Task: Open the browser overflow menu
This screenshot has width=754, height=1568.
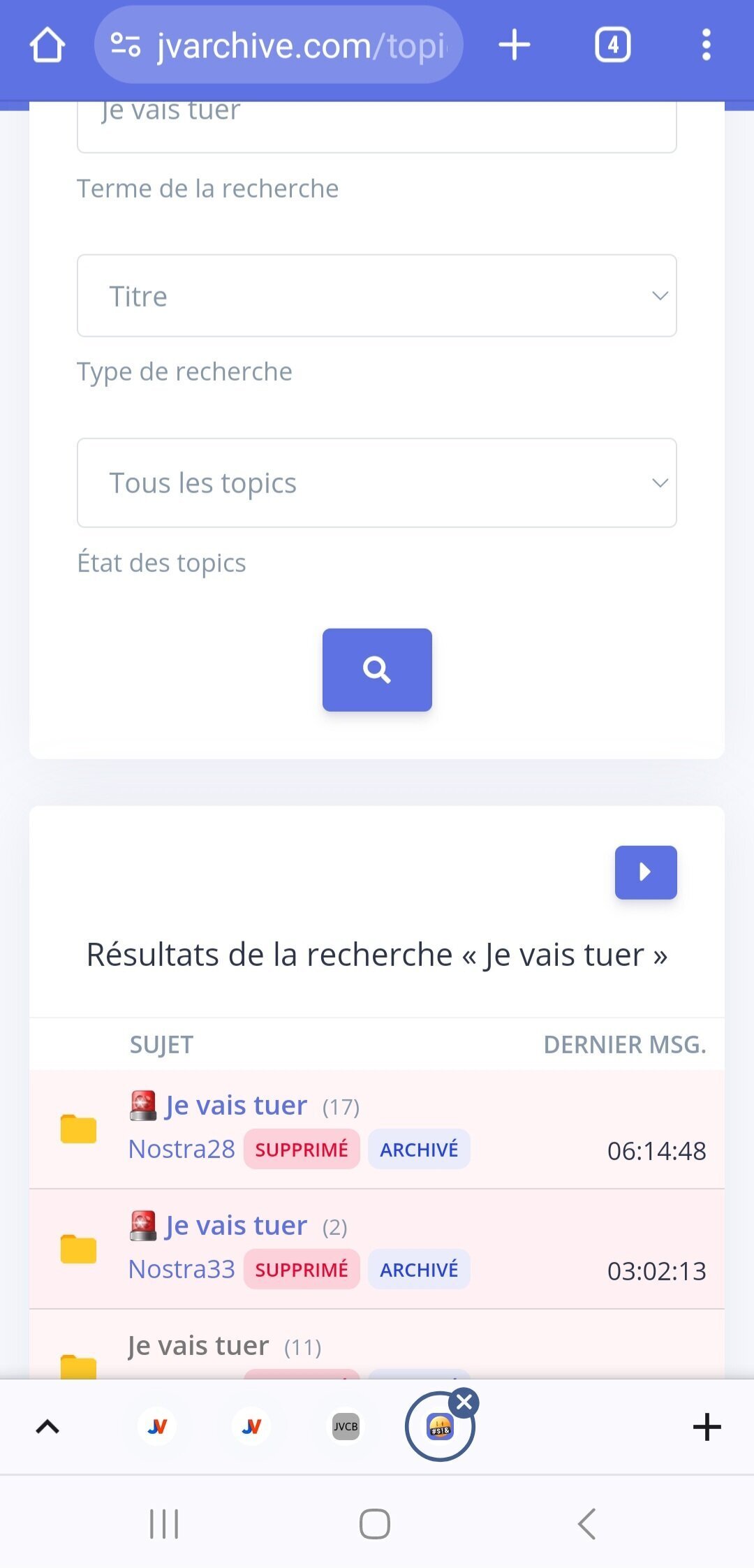Action: [x=706, y=45]
